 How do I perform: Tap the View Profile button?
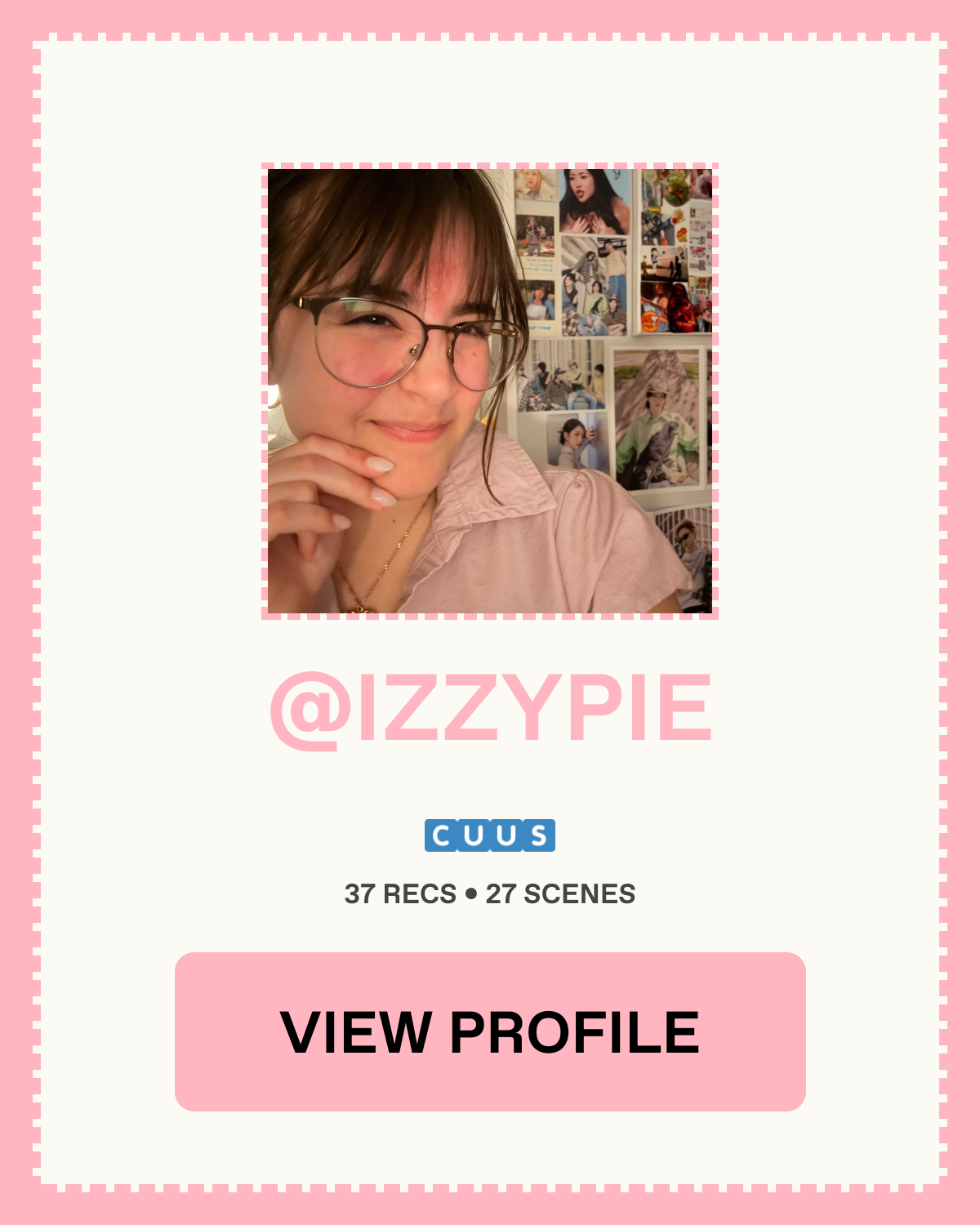[490, 1031]
